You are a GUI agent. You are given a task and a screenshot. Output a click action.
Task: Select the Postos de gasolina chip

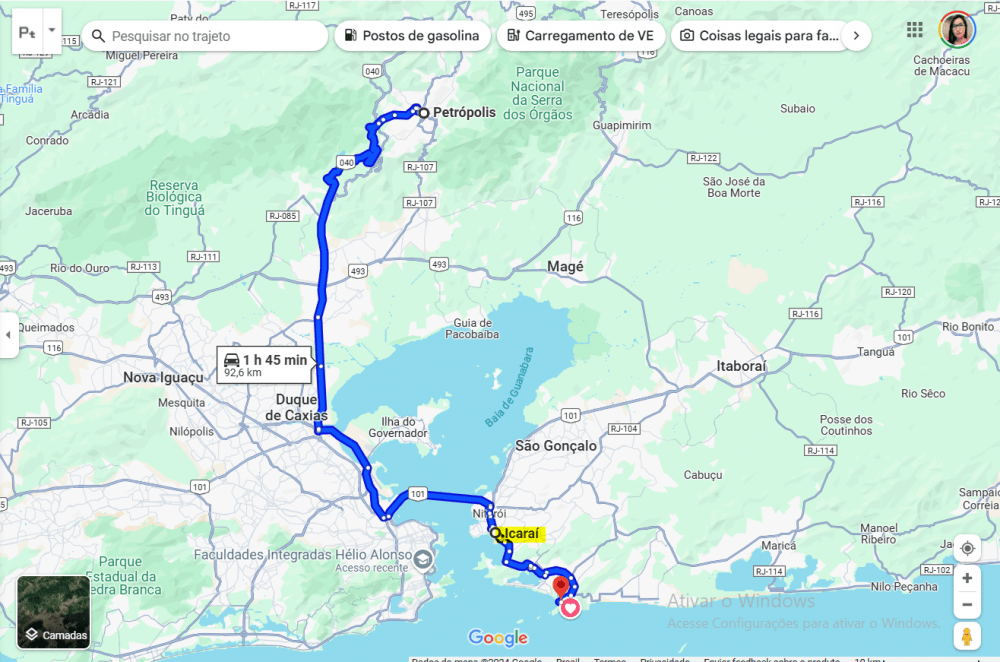411,36
